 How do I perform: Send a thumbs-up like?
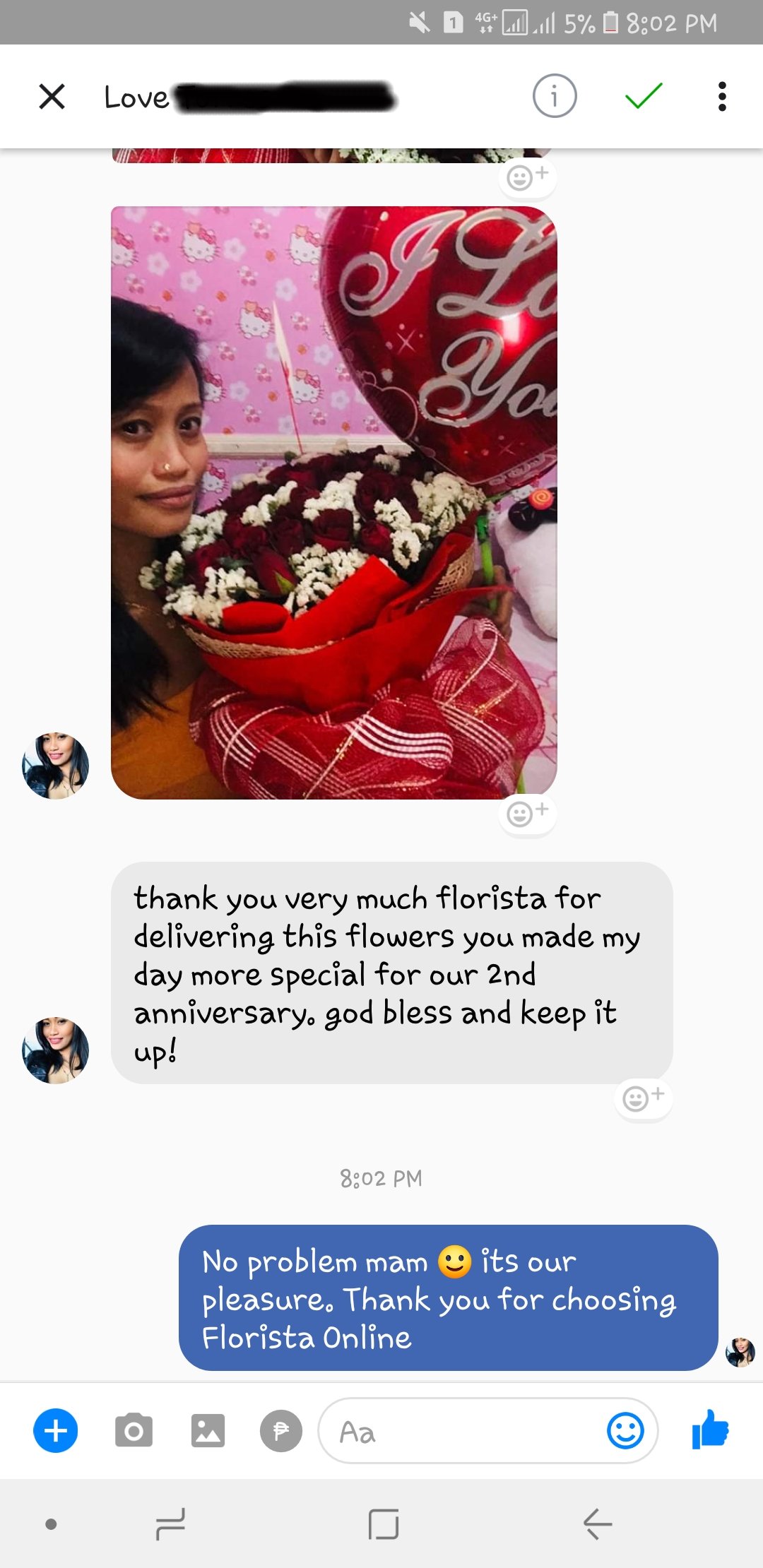point(710,1430)
